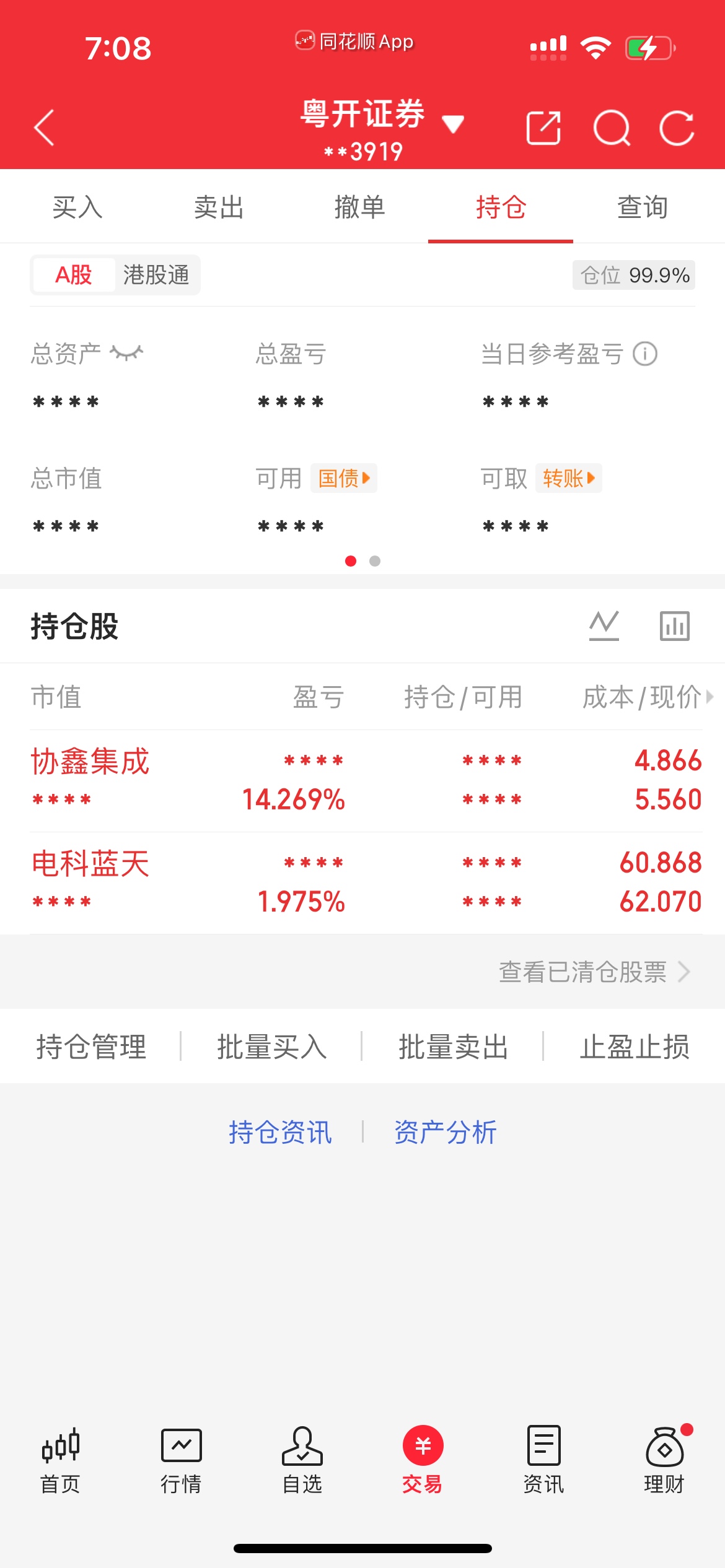
Task: Switch to the 买入 tab
Action: tap(77, 207)
